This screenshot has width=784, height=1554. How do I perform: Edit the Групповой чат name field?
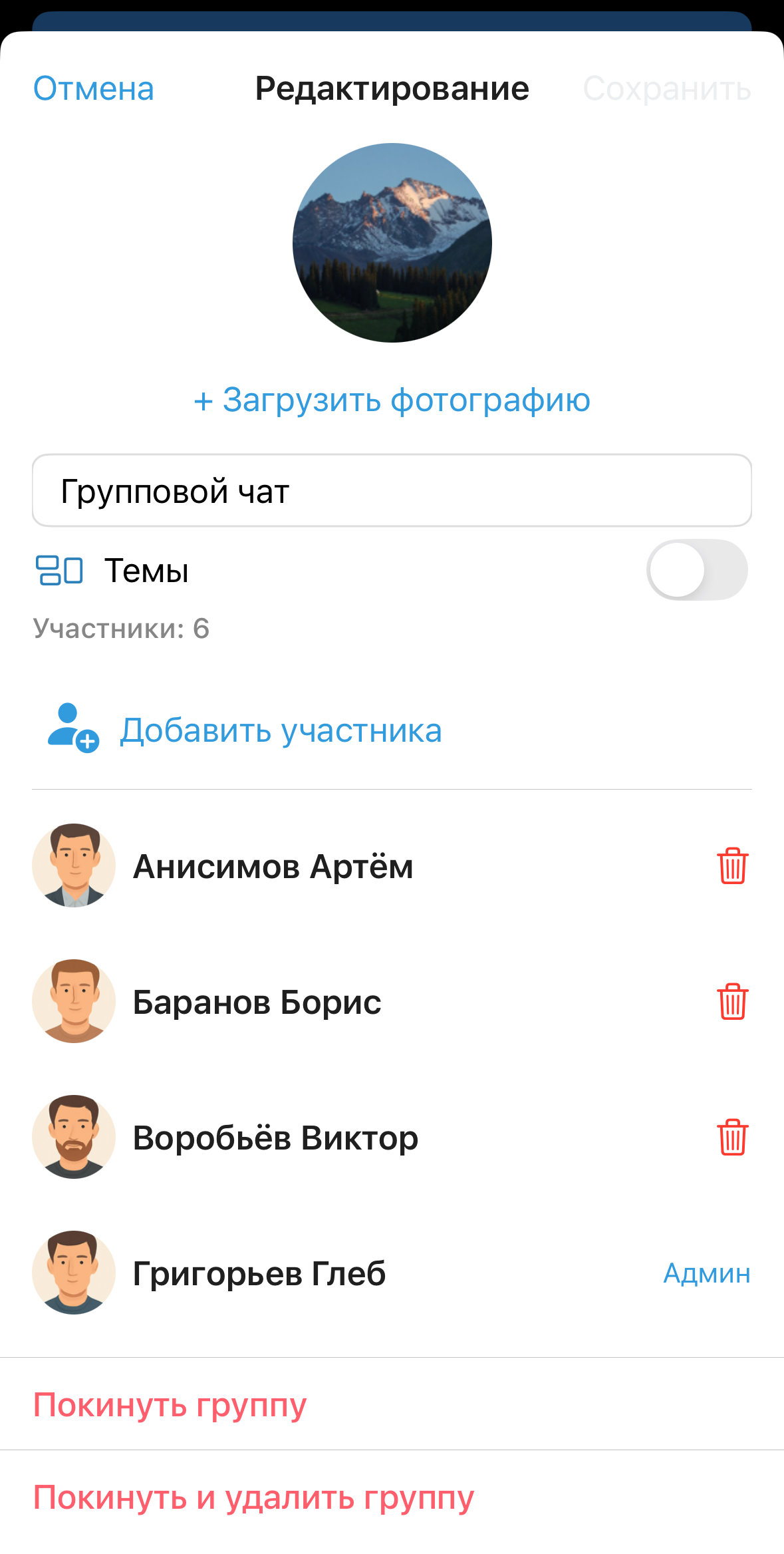(x=392, y=491)
